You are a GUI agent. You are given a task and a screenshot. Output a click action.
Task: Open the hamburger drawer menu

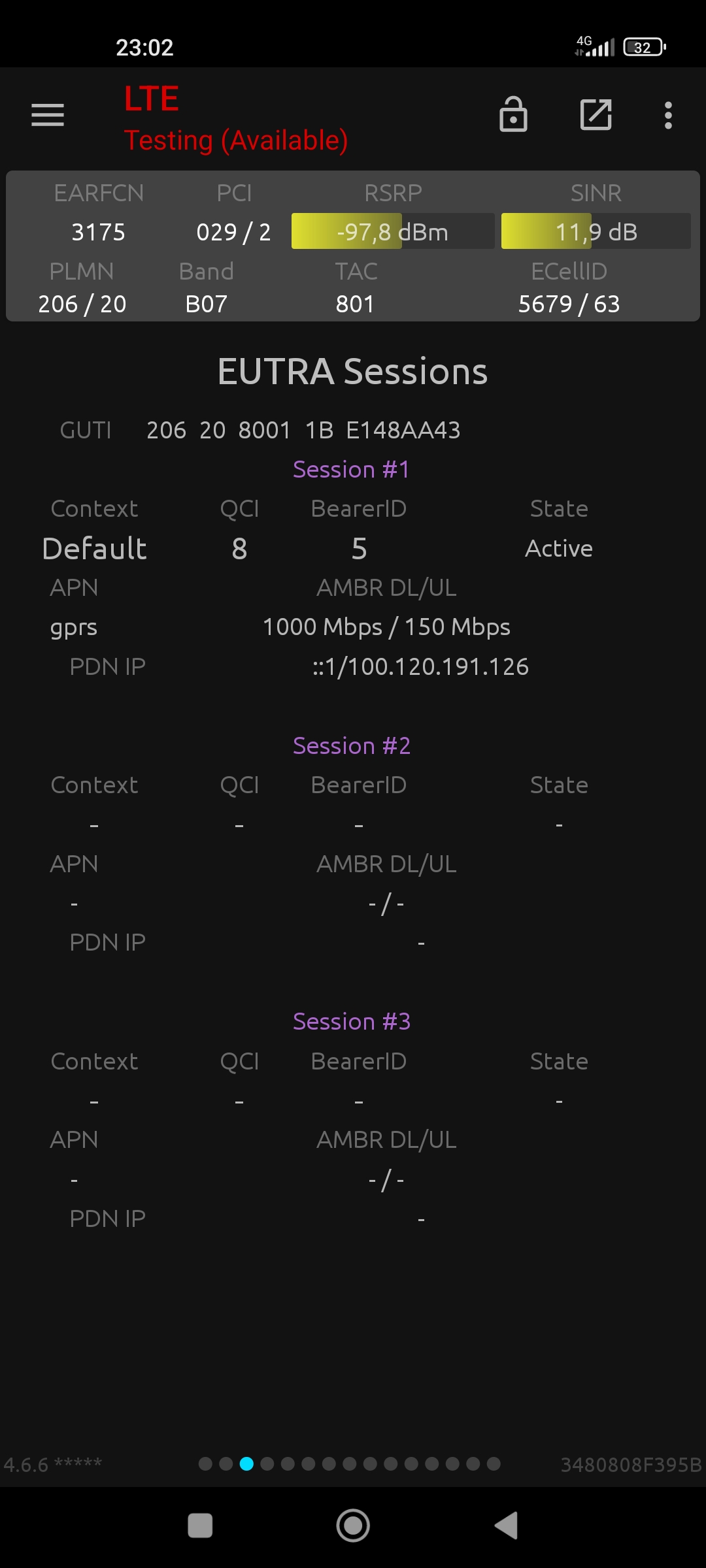point(48,115)
